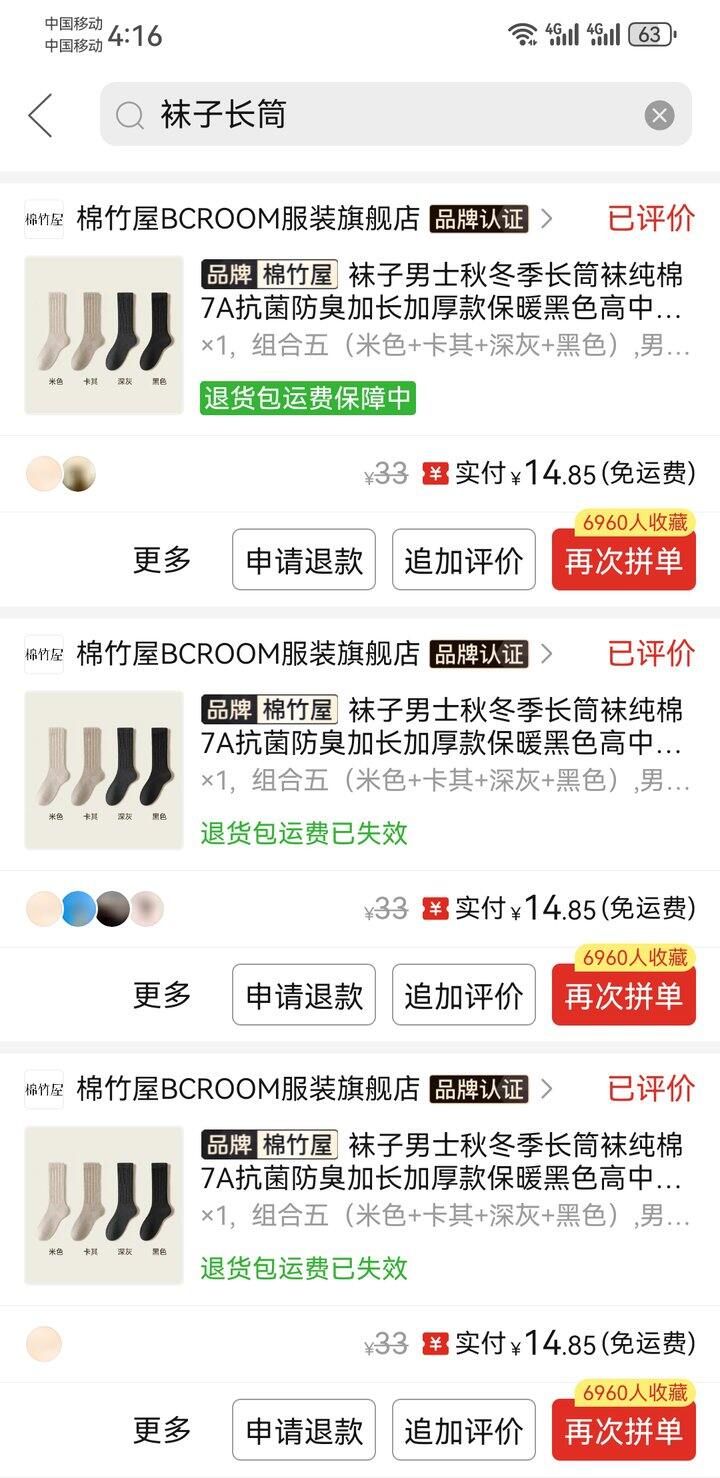
Task: Request a refund with 申请退款 on the second order
Action: 304,995
